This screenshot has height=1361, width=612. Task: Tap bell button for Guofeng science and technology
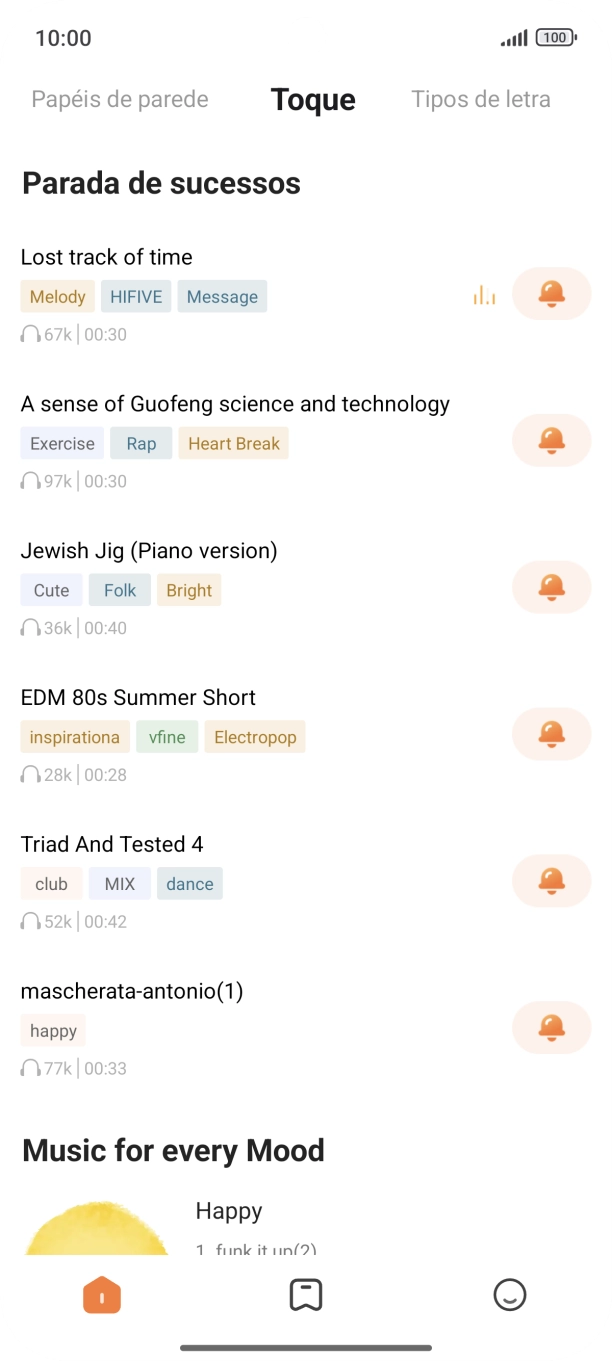coord(551,441)
